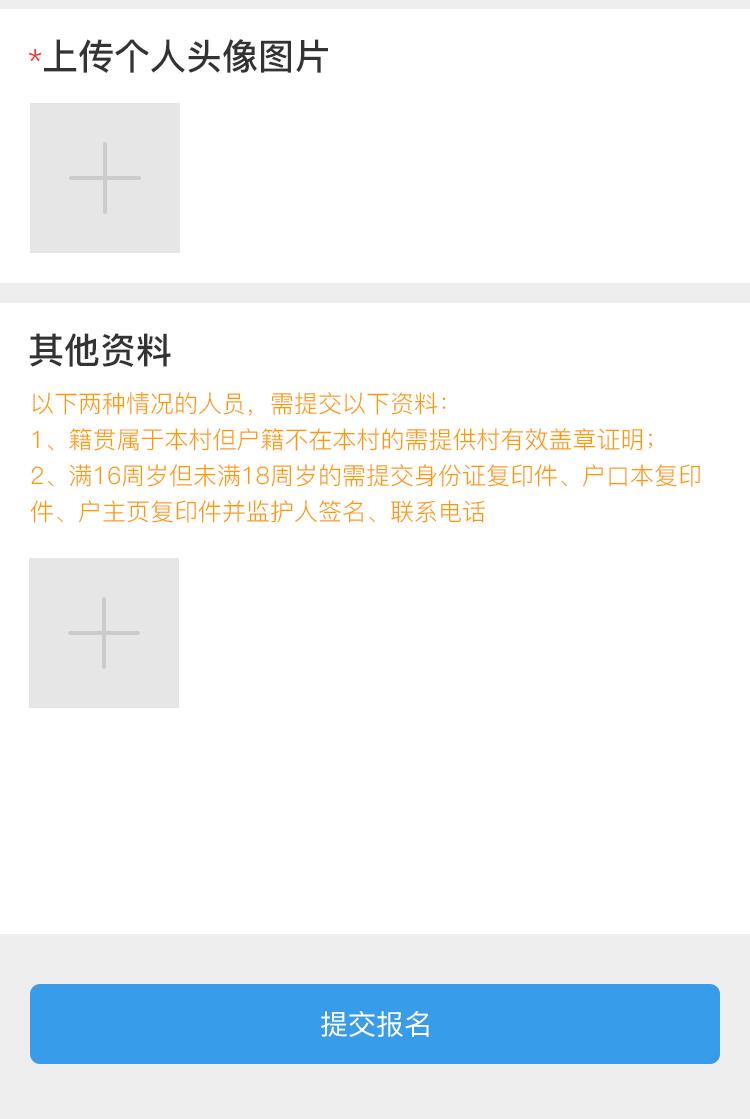The image size is (750, 1119).
Task: Tap the blue registration submission button
Action: click(x=375, y=1023)
